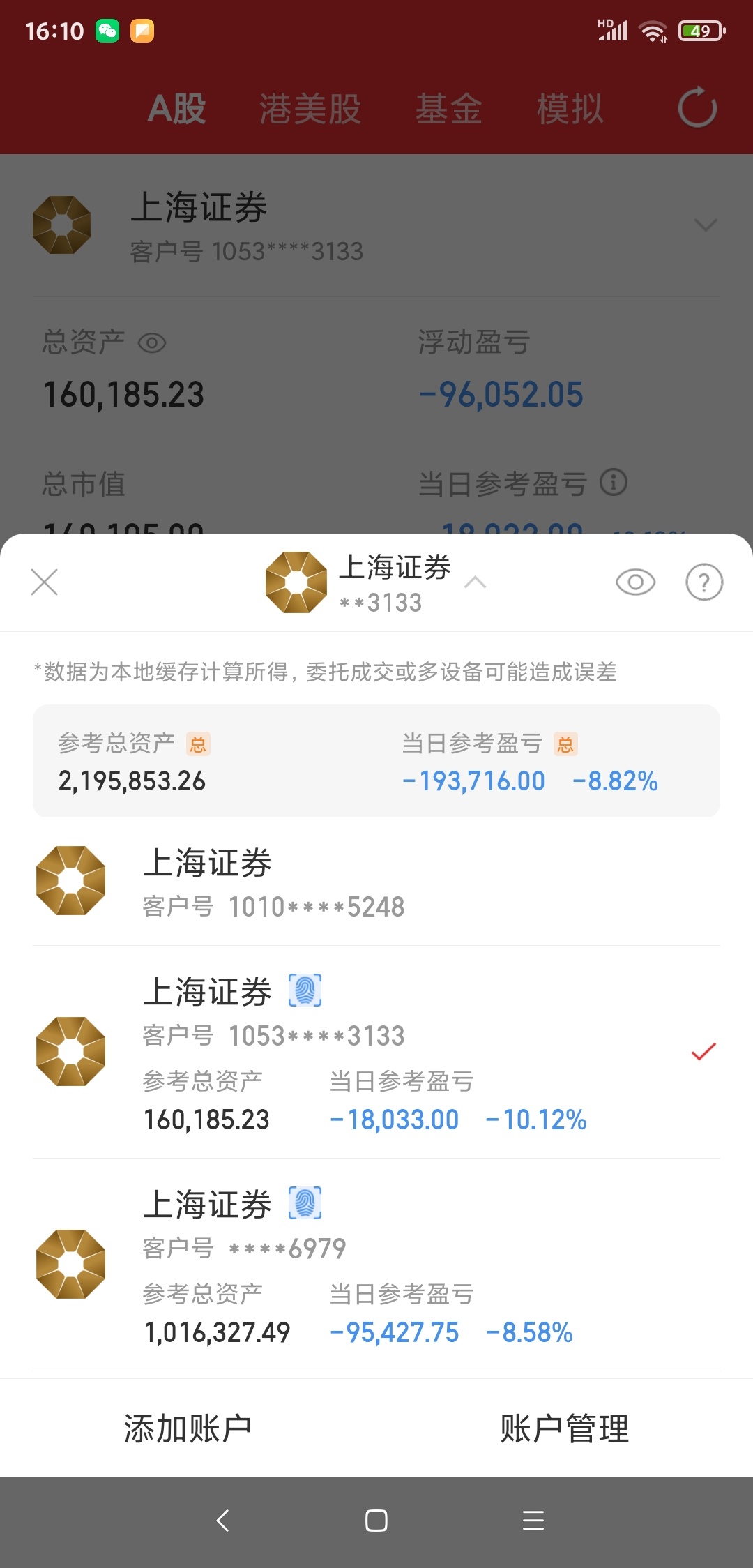Open 账户管理 account management
Screen dimensions: 753x1568
click(565, 1428)
